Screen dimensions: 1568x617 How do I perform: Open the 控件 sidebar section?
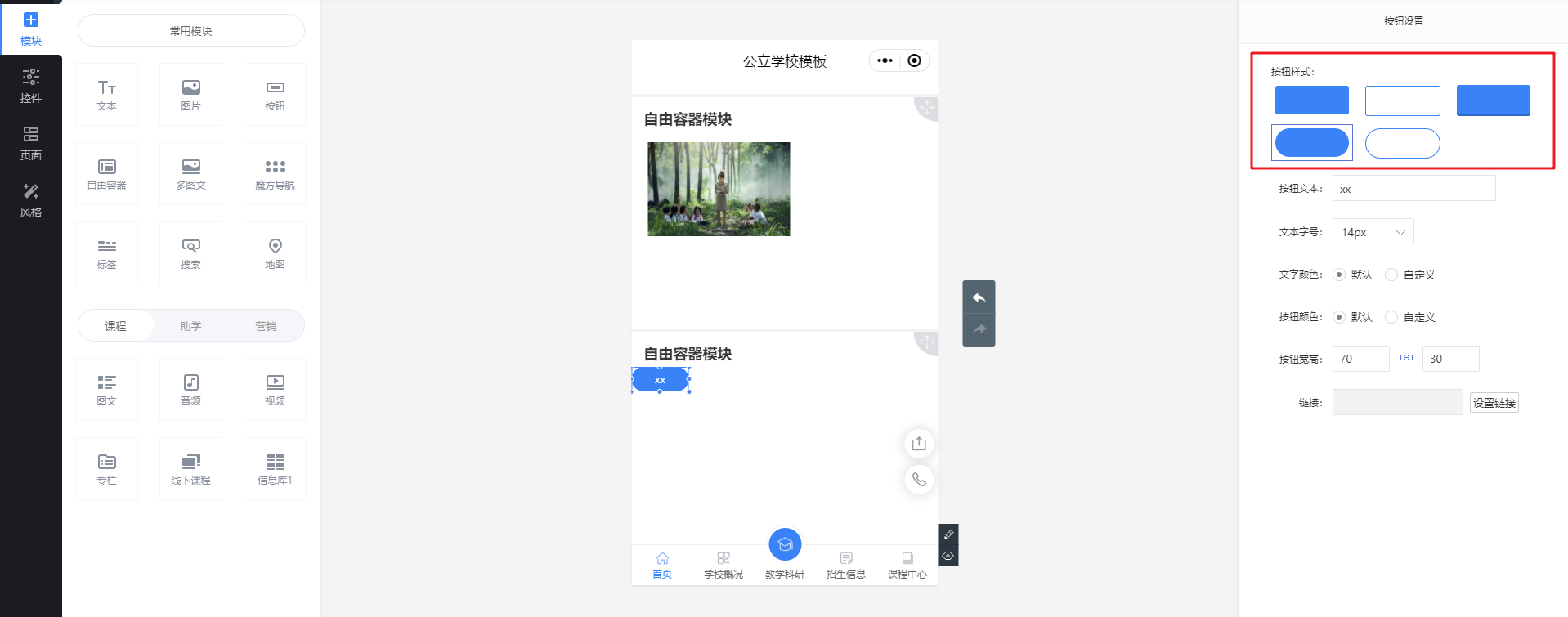[30, 85]
